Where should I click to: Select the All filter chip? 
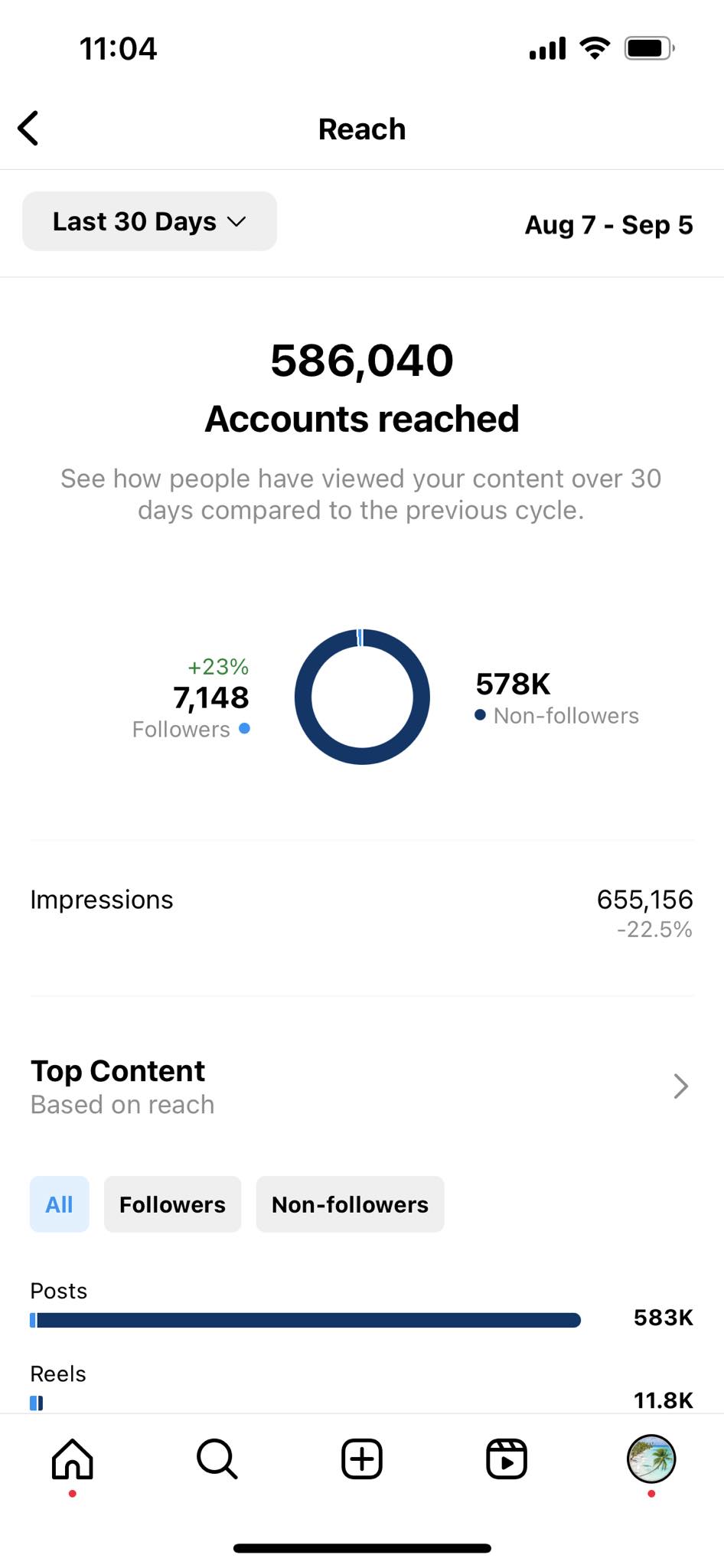pyautogui.click(x=60, y=1204)
